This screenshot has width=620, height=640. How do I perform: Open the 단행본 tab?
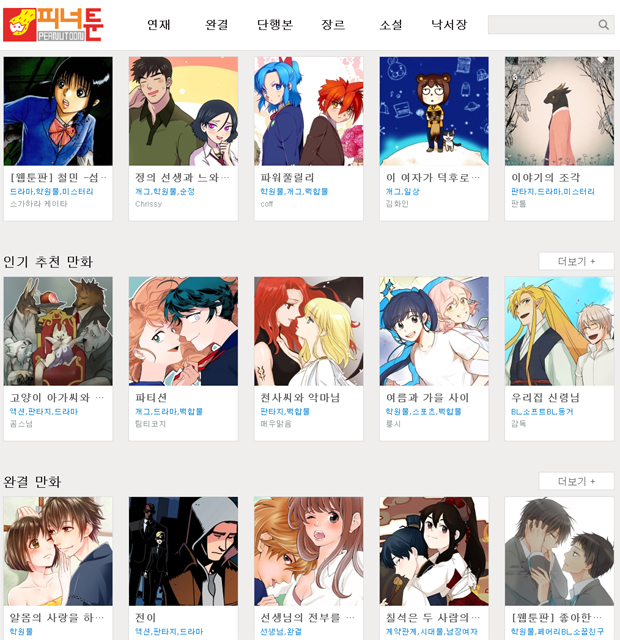tap(275, 25)
